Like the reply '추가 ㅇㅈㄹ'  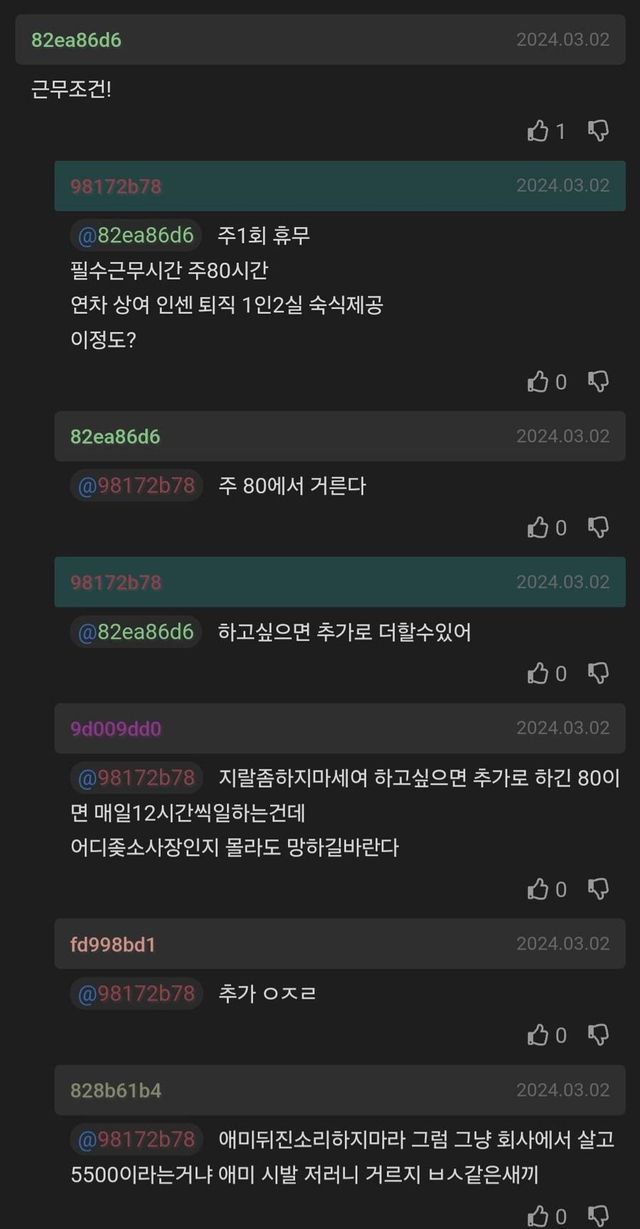[x=539, y=1035]
